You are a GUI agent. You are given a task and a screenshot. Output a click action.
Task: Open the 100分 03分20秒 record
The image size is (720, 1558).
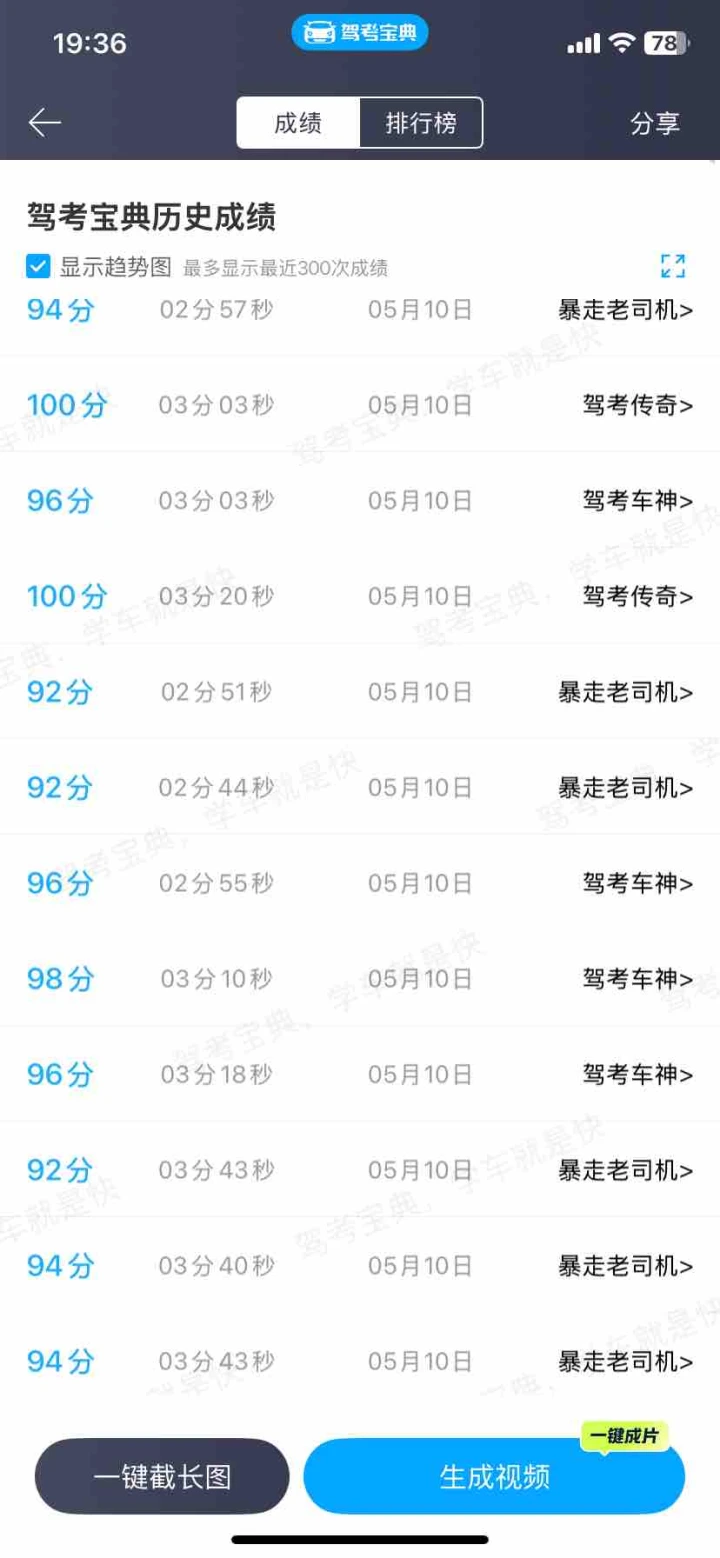pos(360,596)
